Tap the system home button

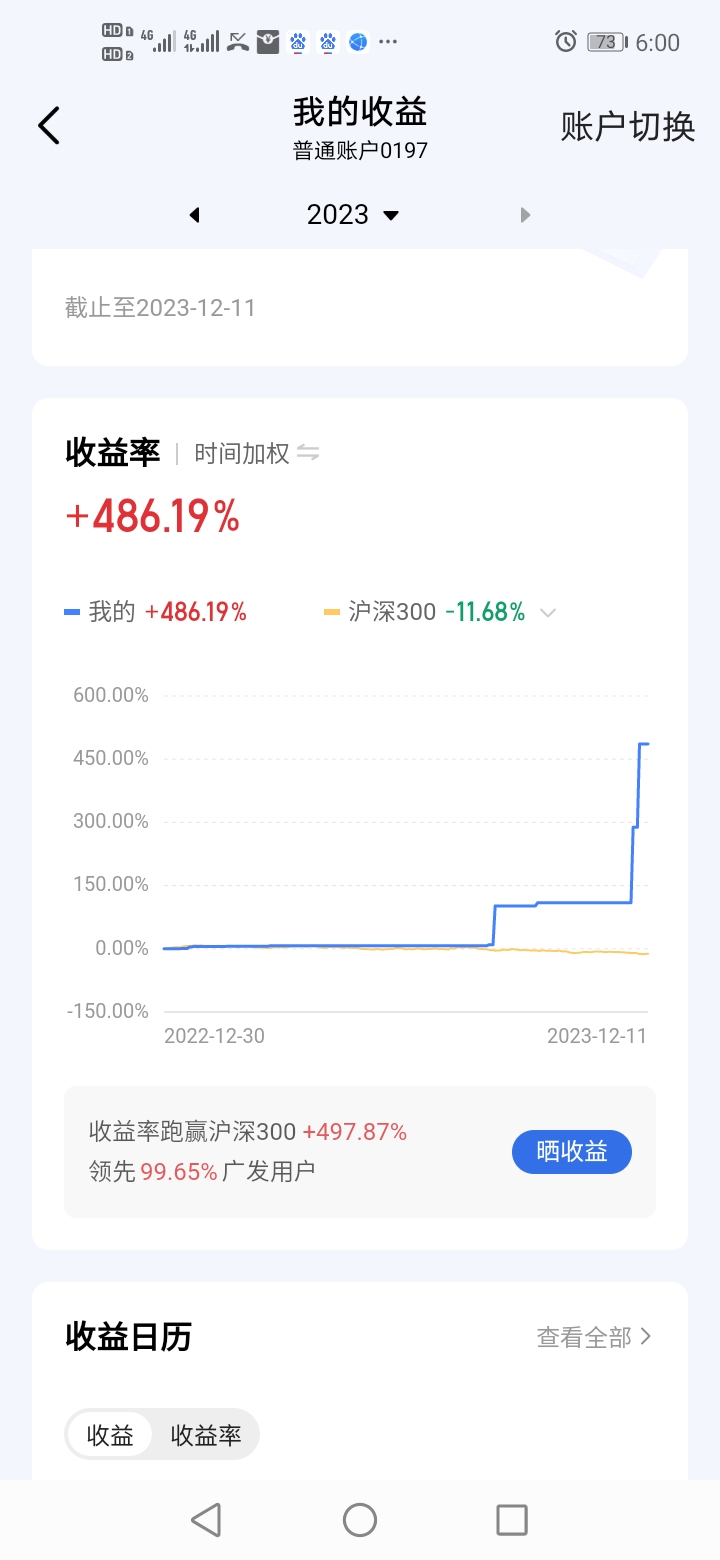point(360,1520)
